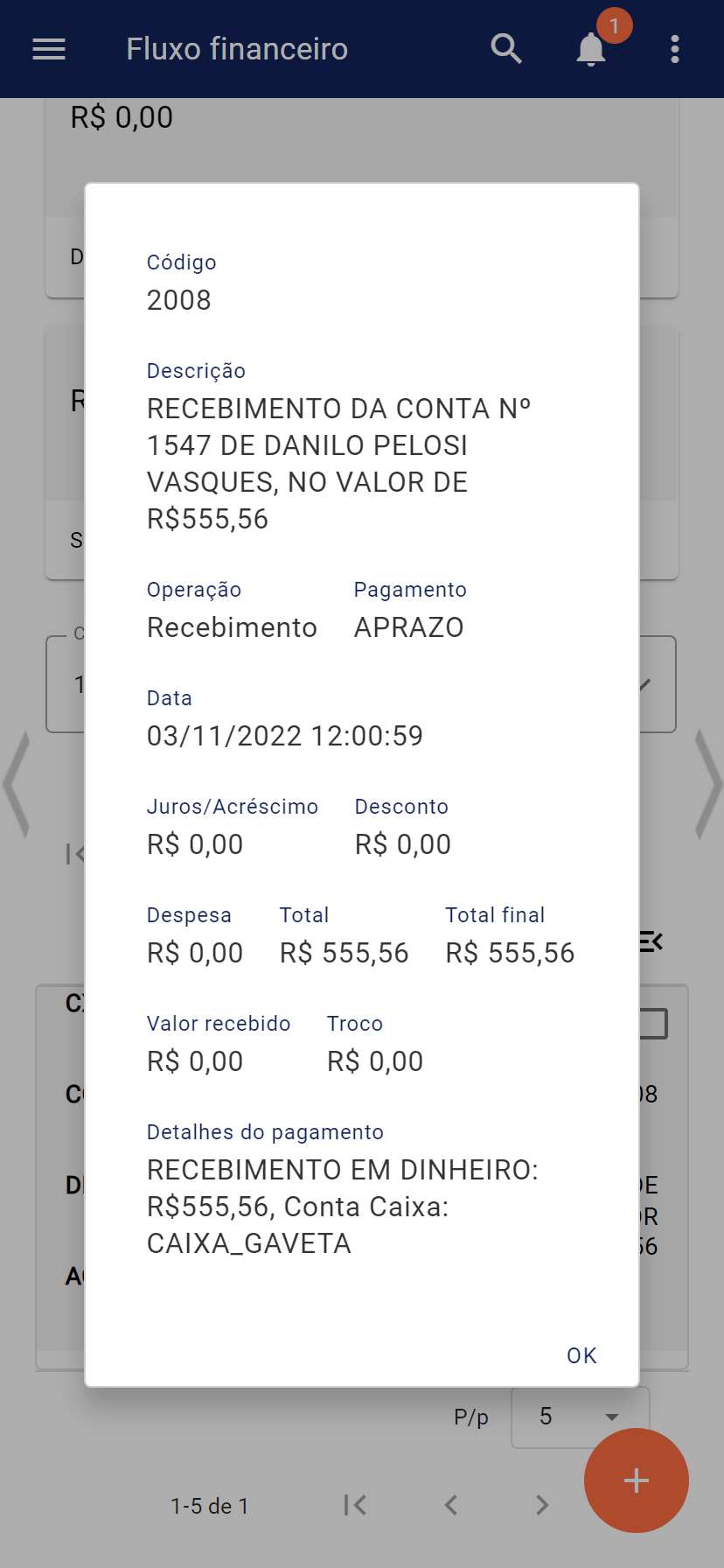Open the P/p items-per-page dropdown
Image resolution: width=724 pixels, height=1568 pixels.
pos(581,1417)
